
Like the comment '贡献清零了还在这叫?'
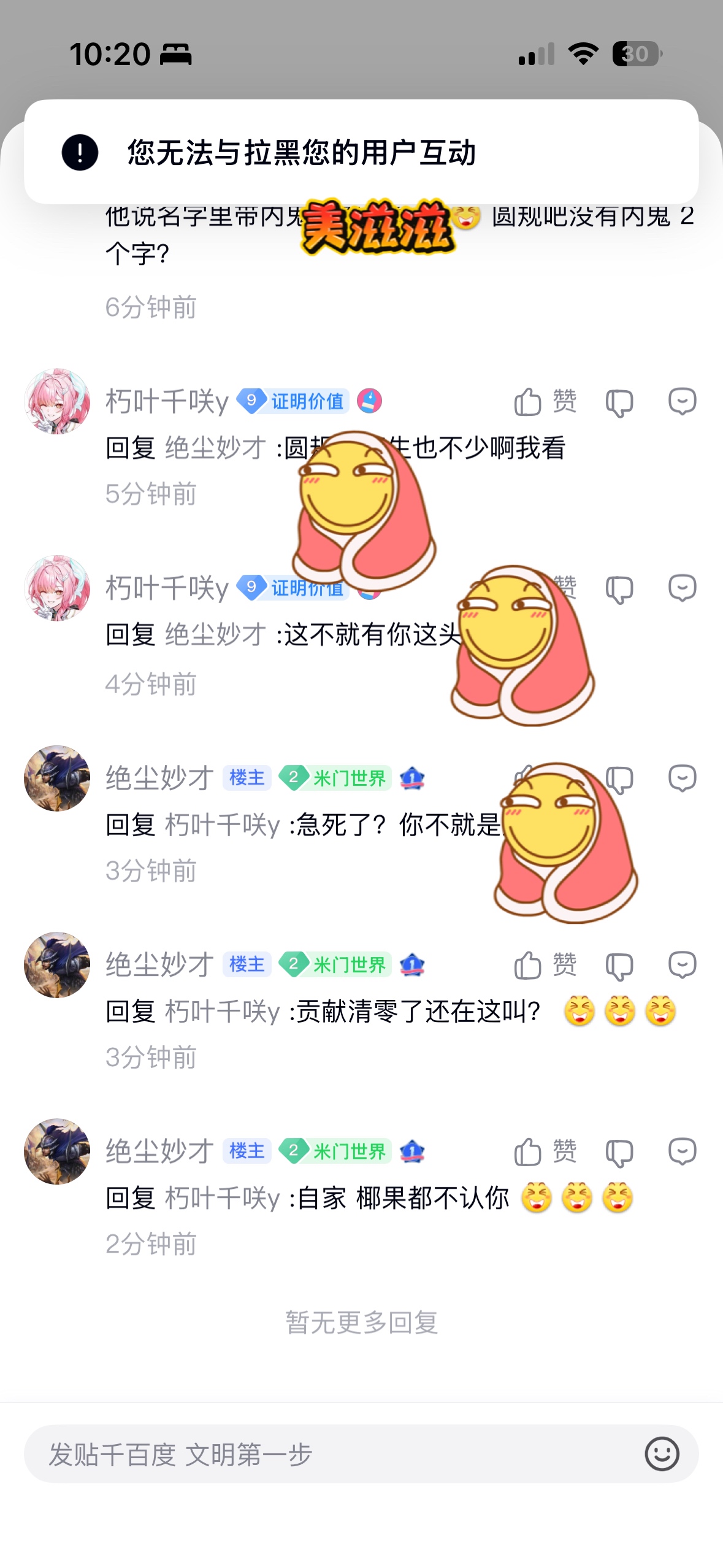tap(545, 966)
